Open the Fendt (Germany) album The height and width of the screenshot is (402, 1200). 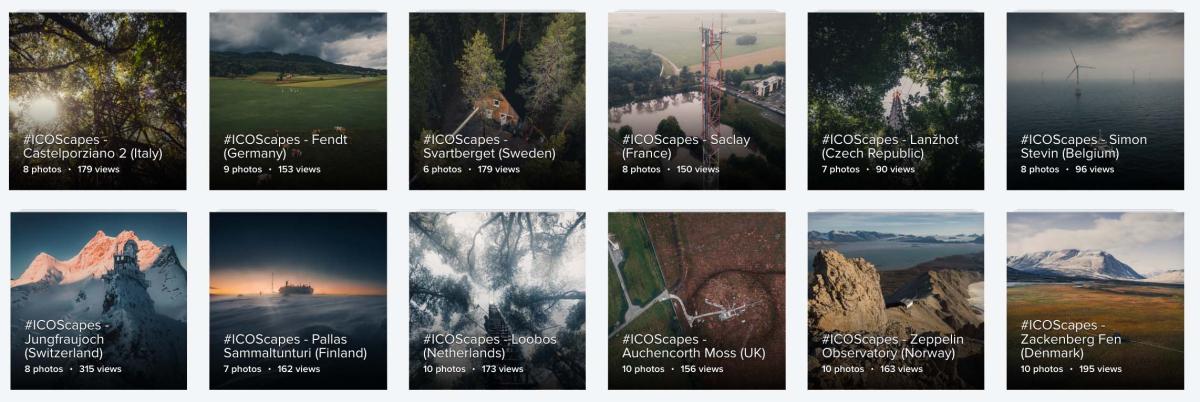coord(297,100)
